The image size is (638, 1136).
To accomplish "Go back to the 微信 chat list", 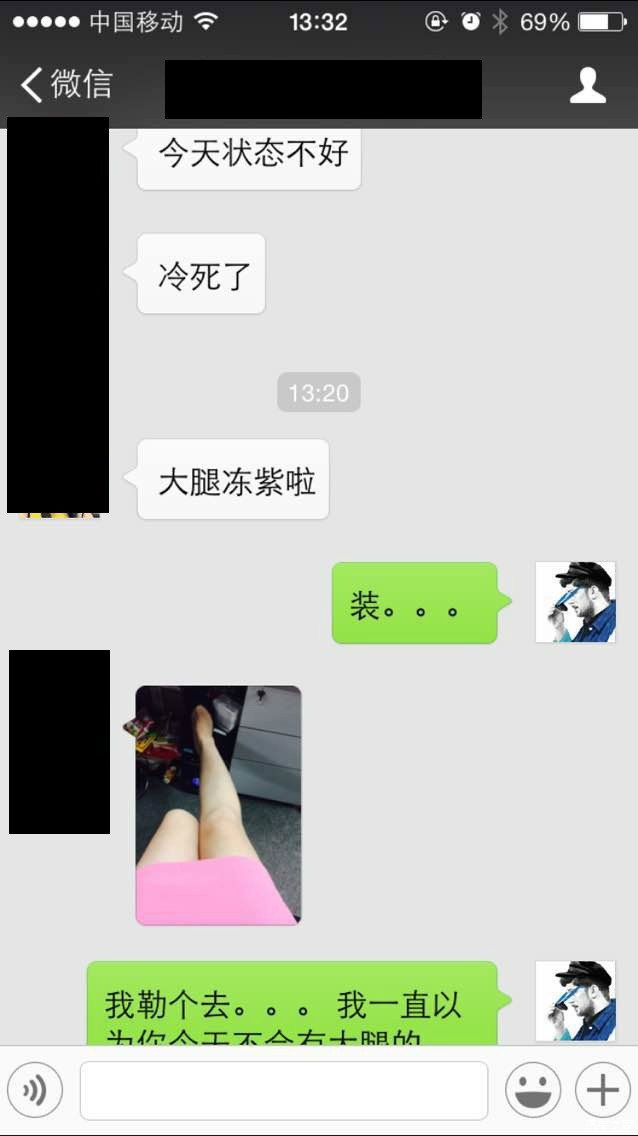I will click(x=66, y=85).
